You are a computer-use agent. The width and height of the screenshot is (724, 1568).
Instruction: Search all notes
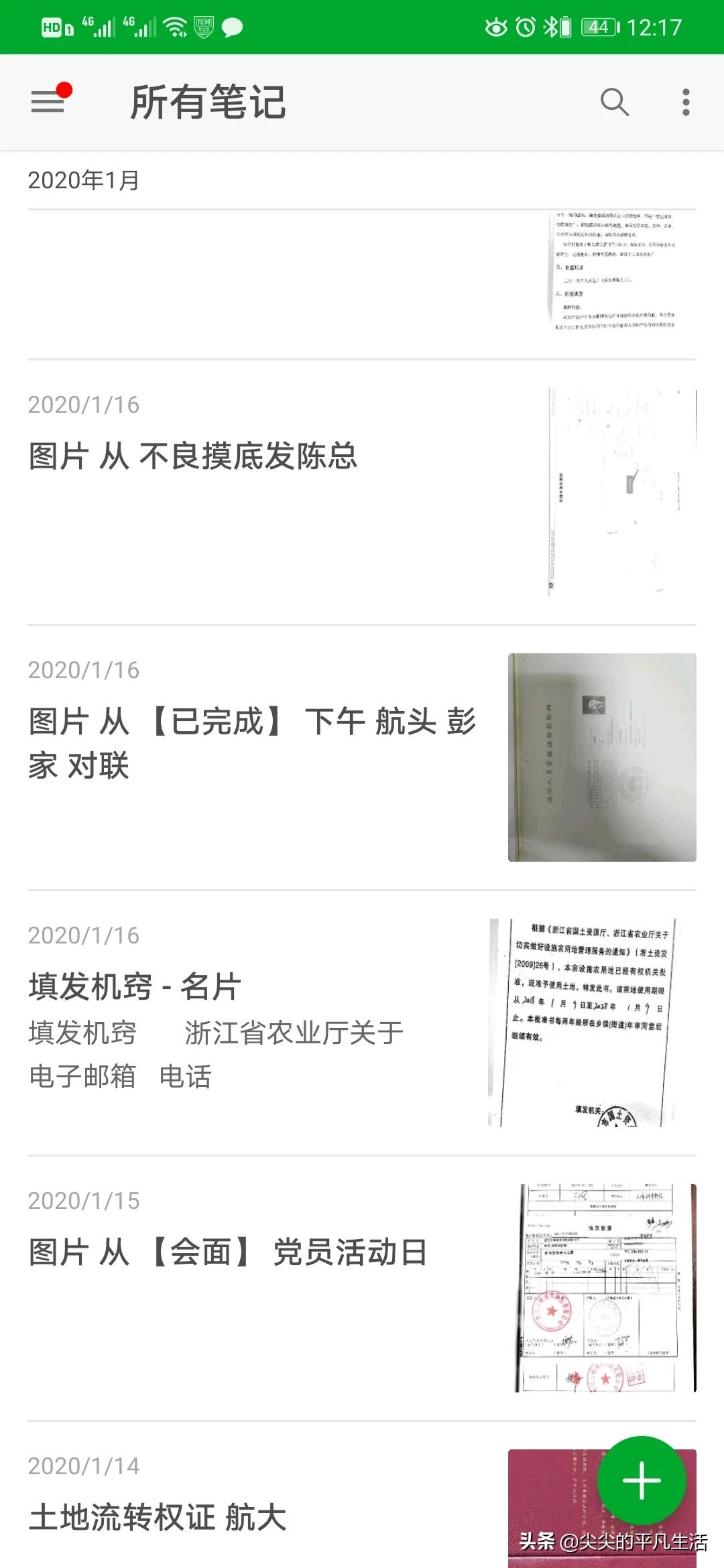[614, 102]
